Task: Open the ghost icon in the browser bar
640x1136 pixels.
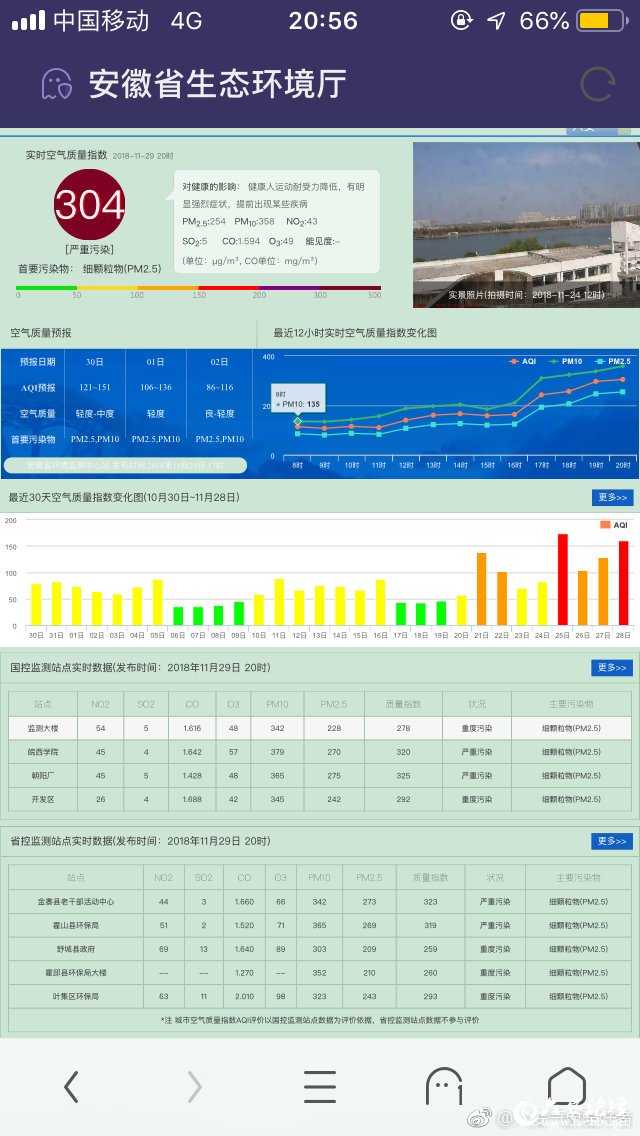Action: coord(443,1086)
